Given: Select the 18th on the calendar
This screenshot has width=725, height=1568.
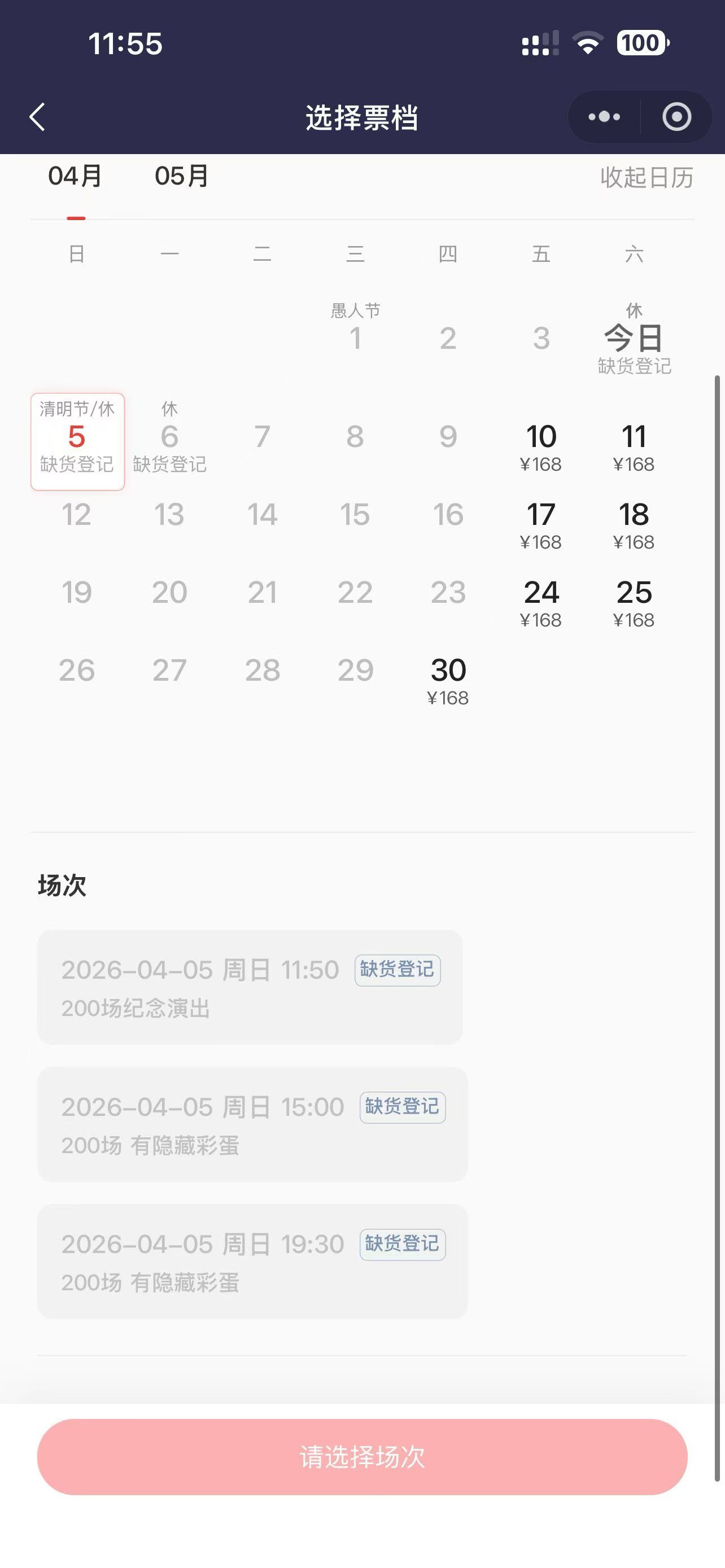Looking at the screenshot, I should tap(634, 523).
